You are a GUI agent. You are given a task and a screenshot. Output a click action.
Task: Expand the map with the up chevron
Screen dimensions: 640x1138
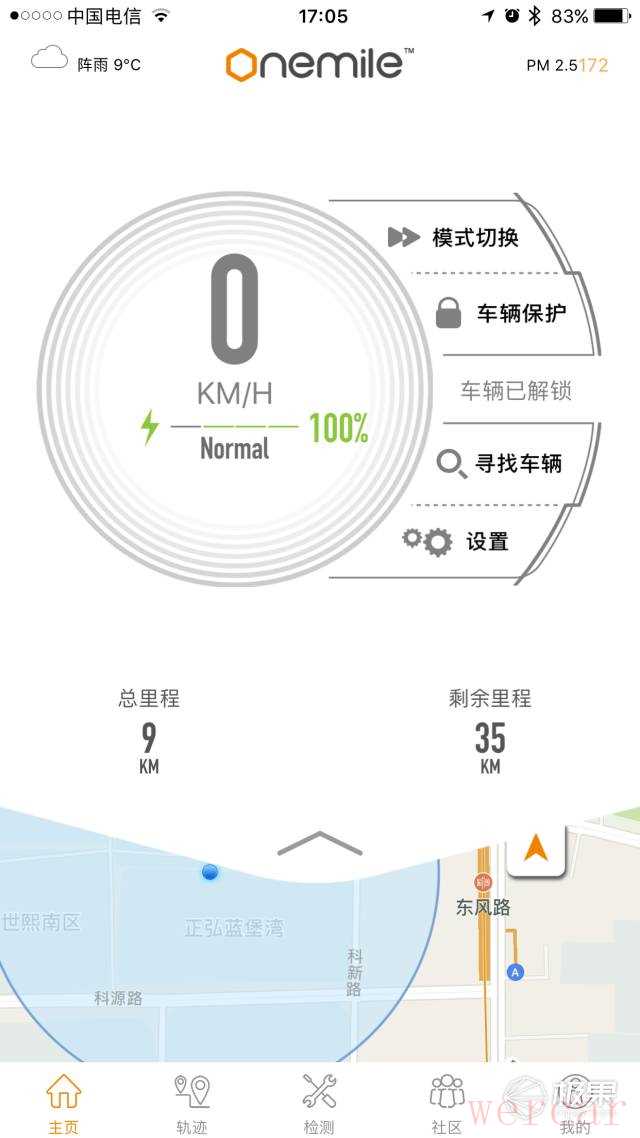[319, 844]
